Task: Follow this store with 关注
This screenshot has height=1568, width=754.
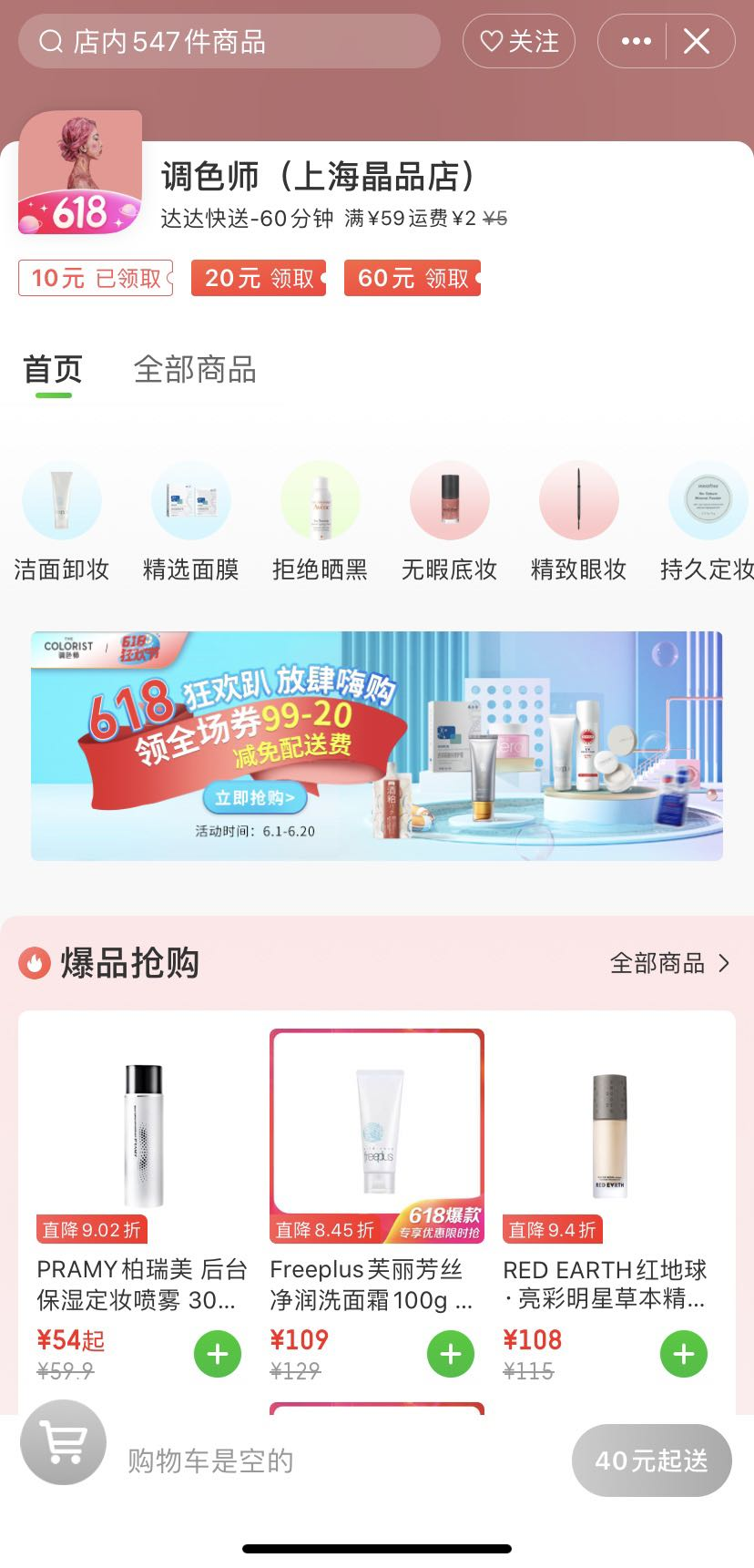Action: coord(519,41)
